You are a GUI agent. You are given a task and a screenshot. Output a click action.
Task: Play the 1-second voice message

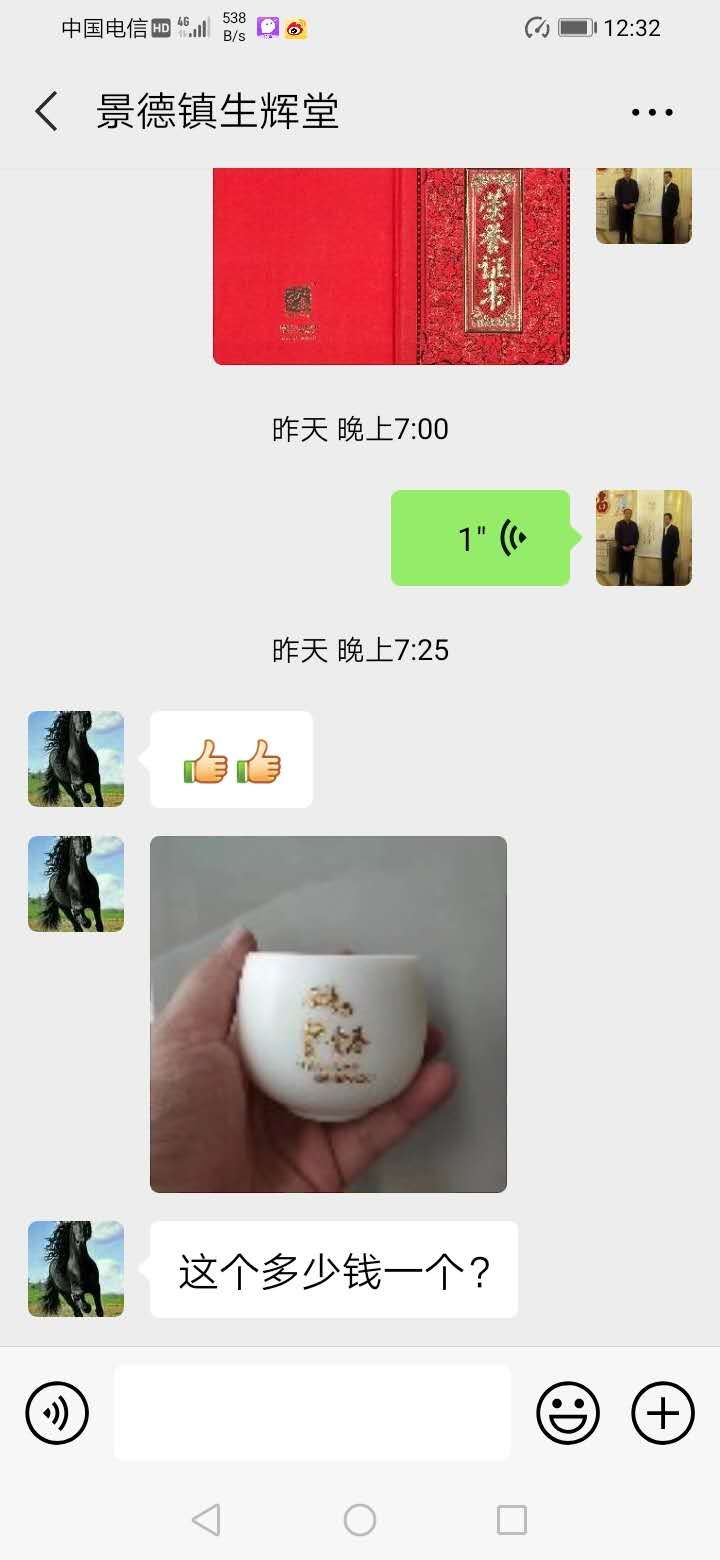click(480, 538)
